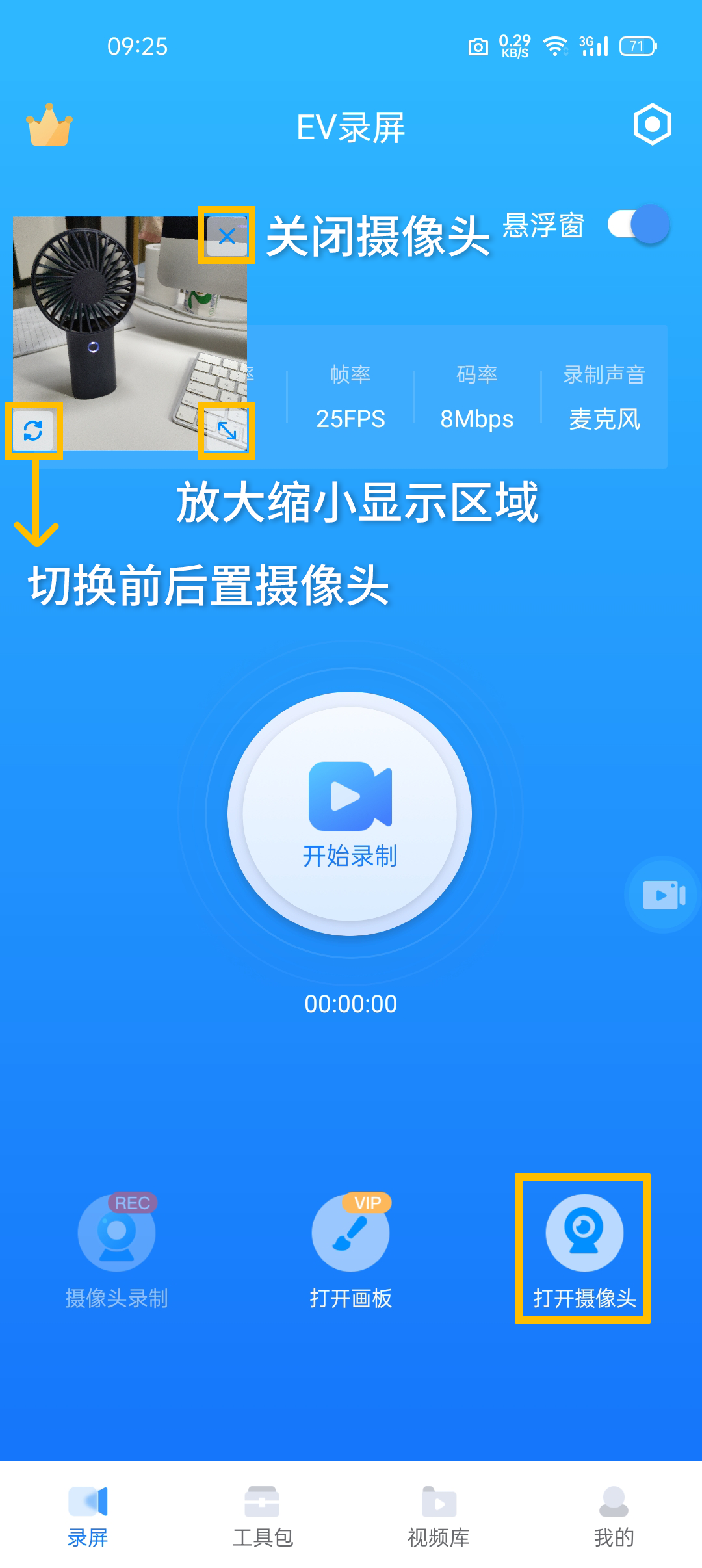
Task: Switch to the 视频库 tab
Action: click(439, 1516)
